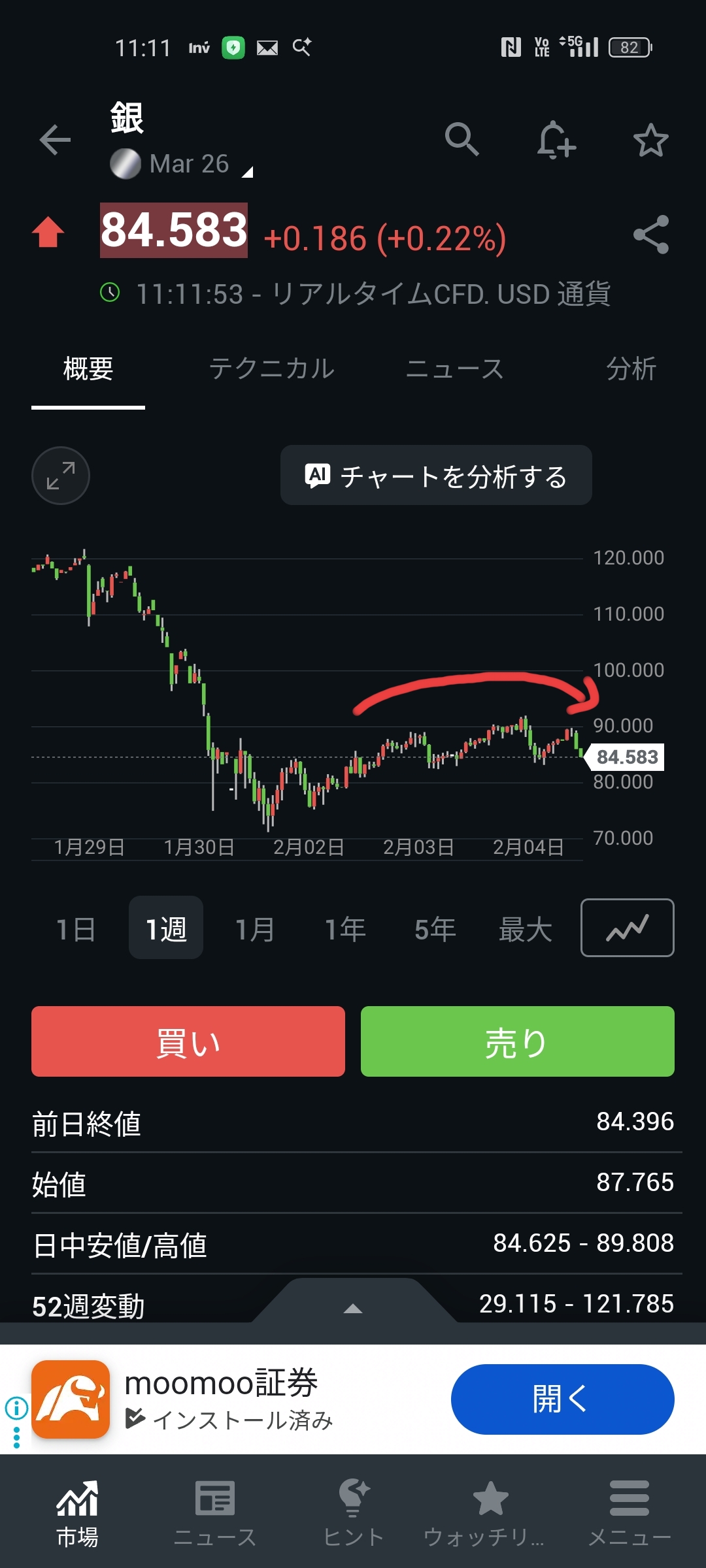The image size is (706, 1568).
Task: Open the search magnifier icon
Action: pyautogui.click(x=462, y=139)
